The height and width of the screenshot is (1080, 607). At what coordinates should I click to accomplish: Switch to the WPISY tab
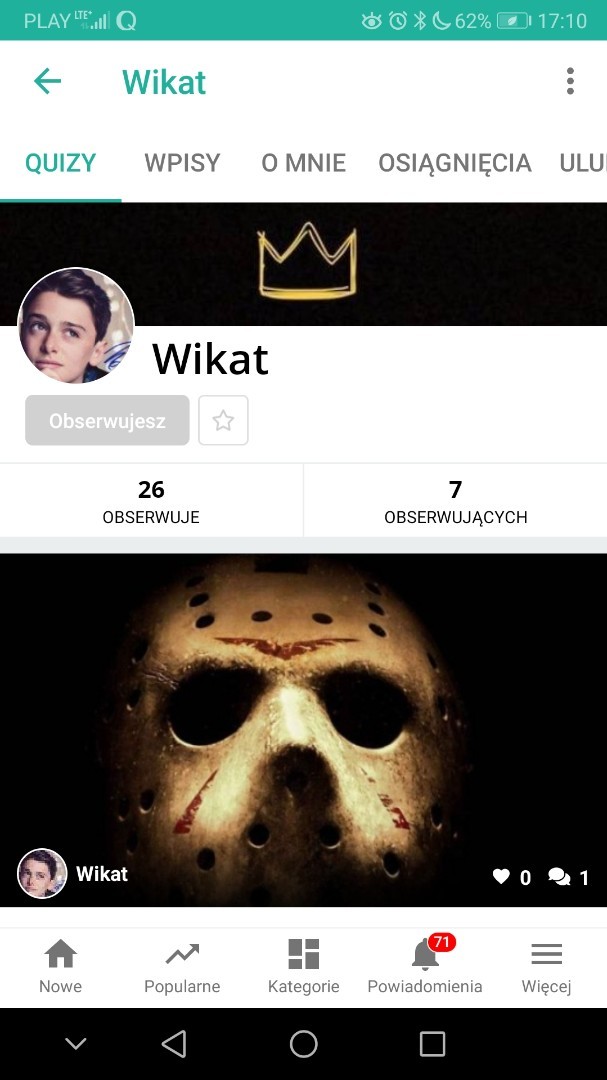(182, 163)
